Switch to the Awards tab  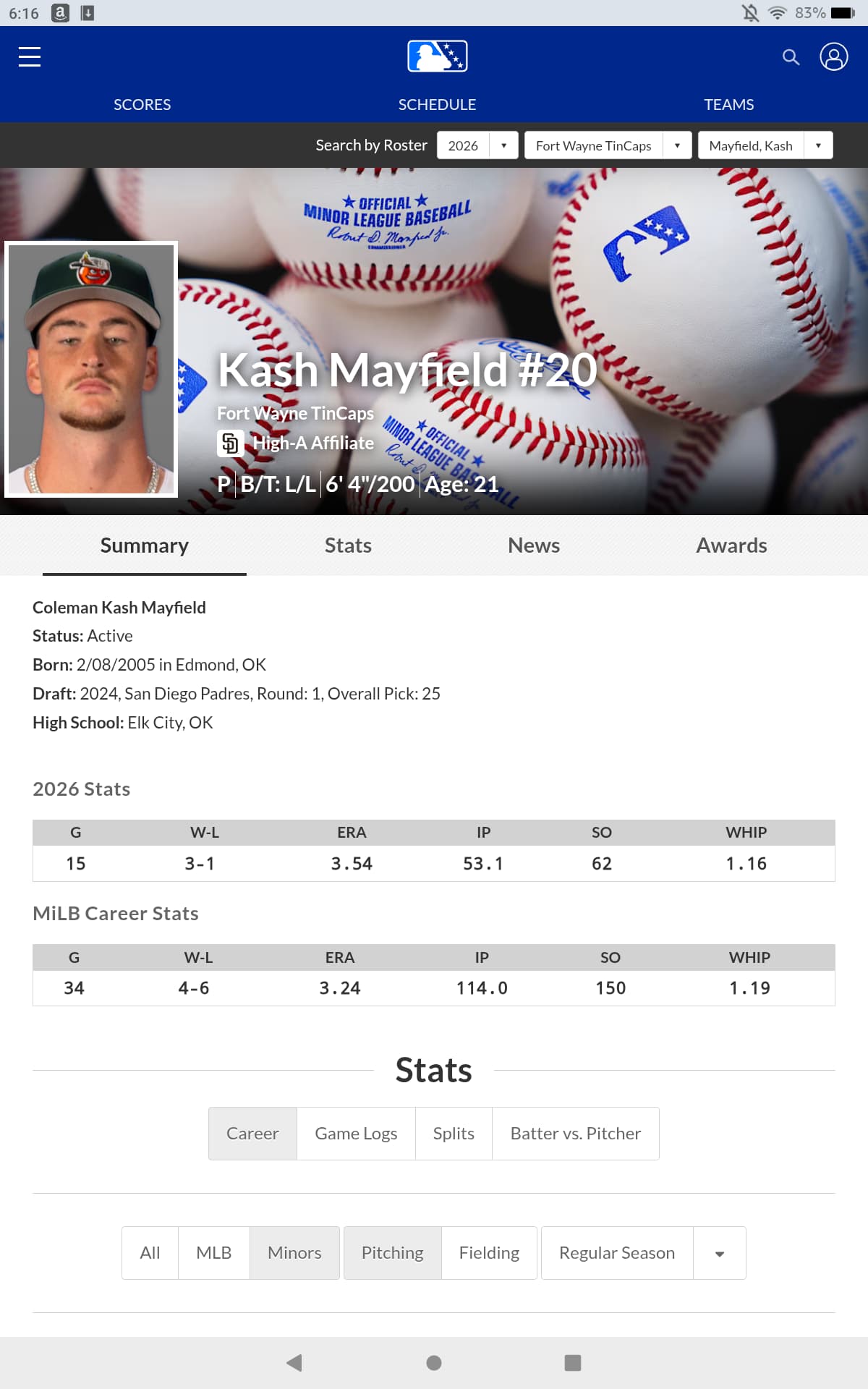731,545
